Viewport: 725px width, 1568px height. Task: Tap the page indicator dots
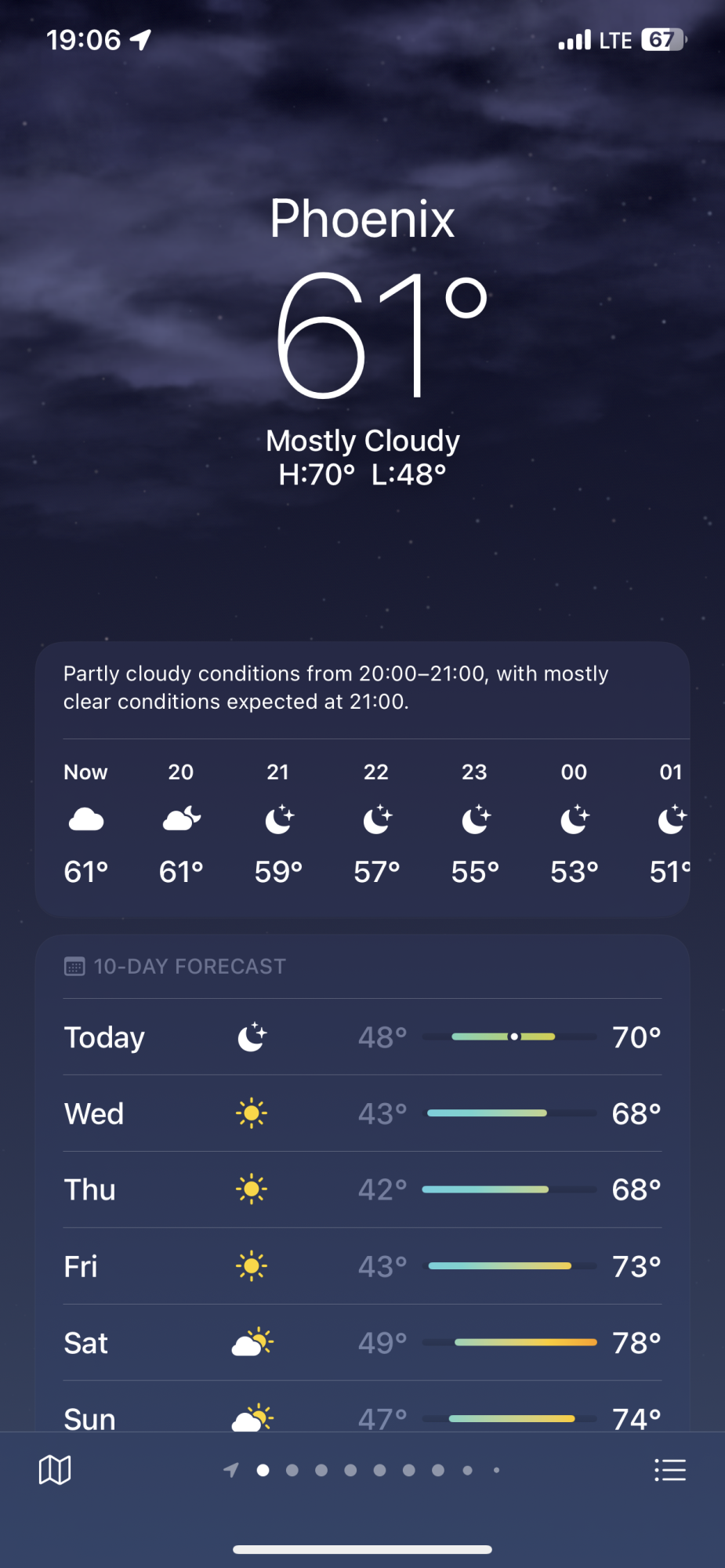click(362, 1470)
